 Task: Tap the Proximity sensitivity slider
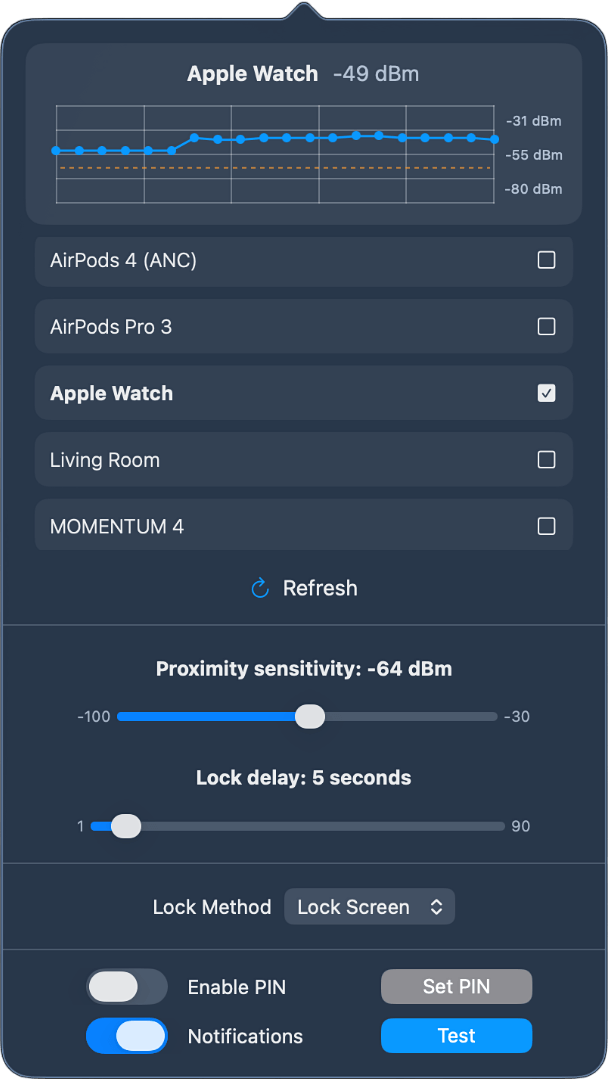pos(310,716)
